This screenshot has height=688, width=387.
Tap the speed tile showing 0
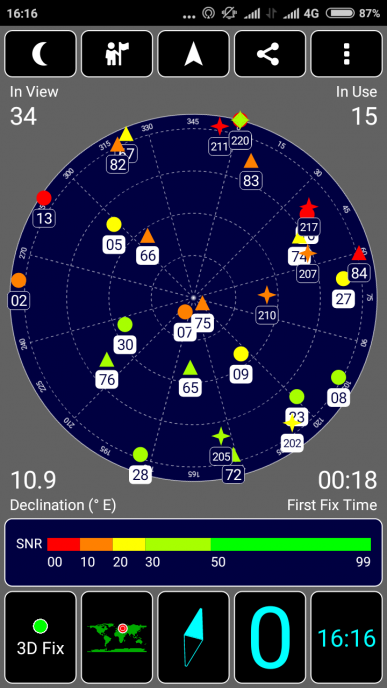270,638
